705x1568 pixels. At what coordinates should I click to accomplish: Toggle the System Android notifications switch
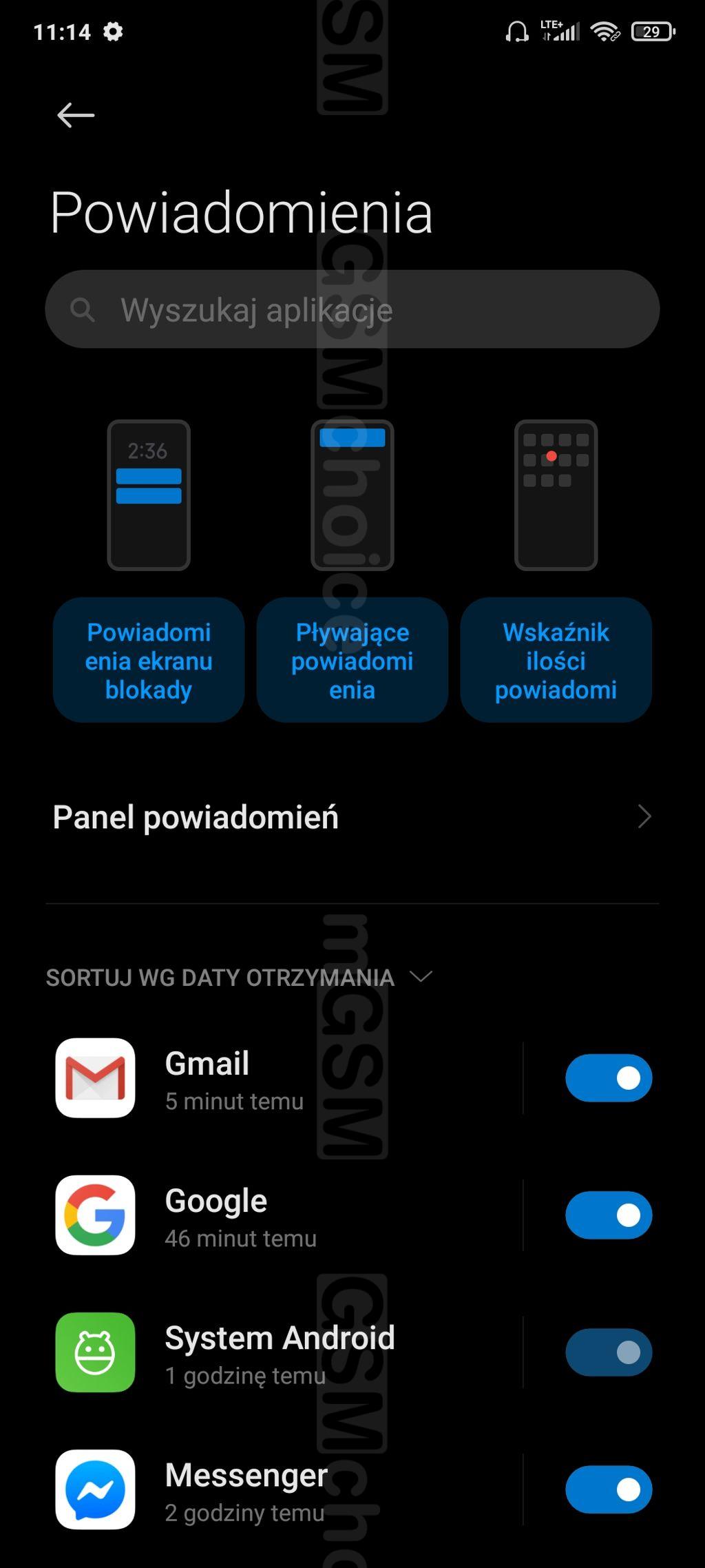coord(609,1352)
